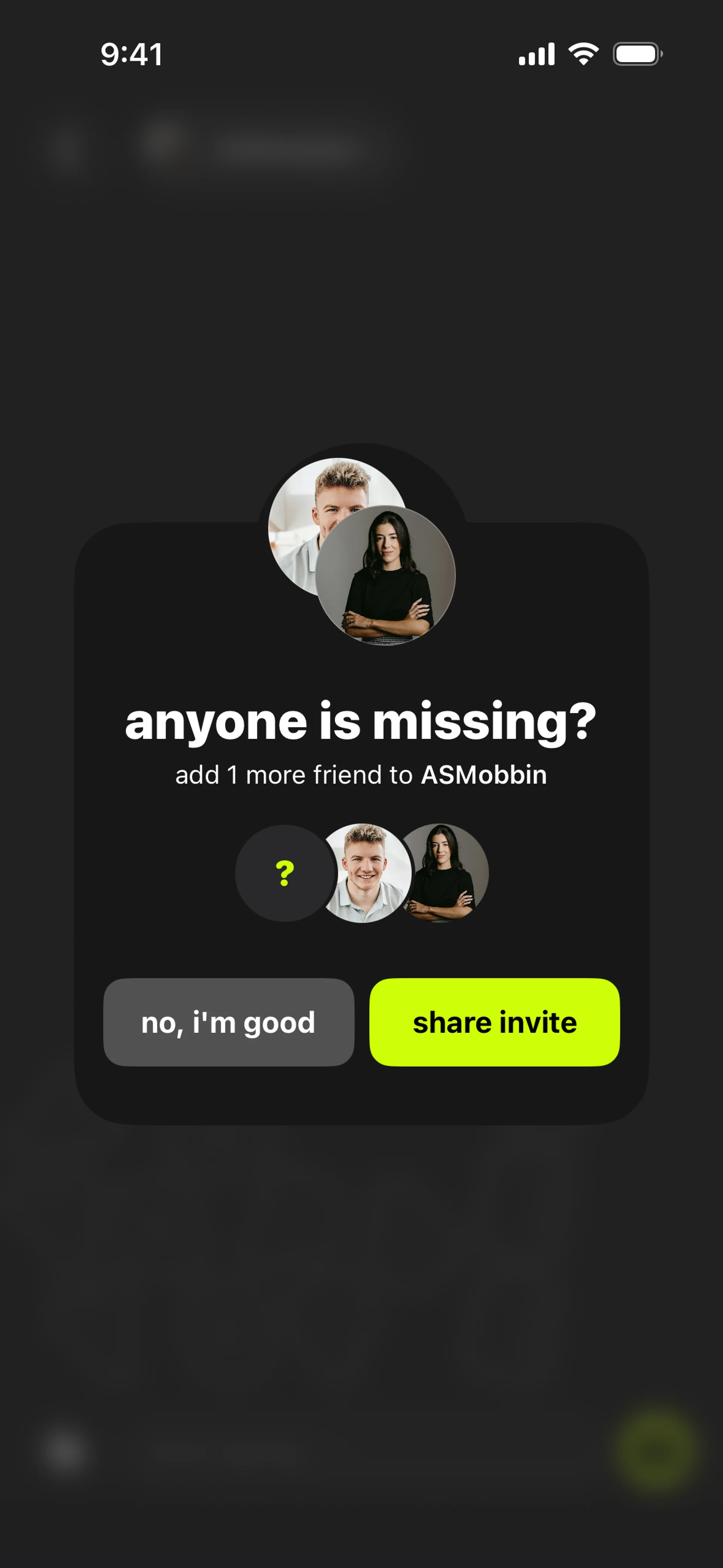Tap the question mark placeholder avatar
This screenshot has height=1568, width=723.
(x=284, y=873)
